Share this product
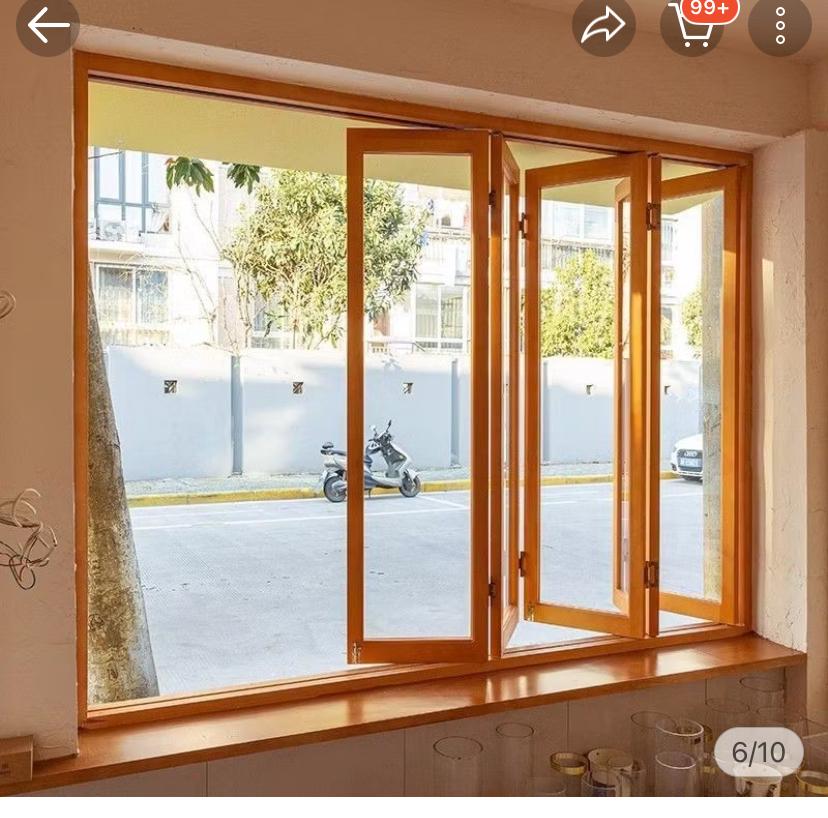Screen dimensions: 828x818 pyautogui.click(x=603, y=26)
